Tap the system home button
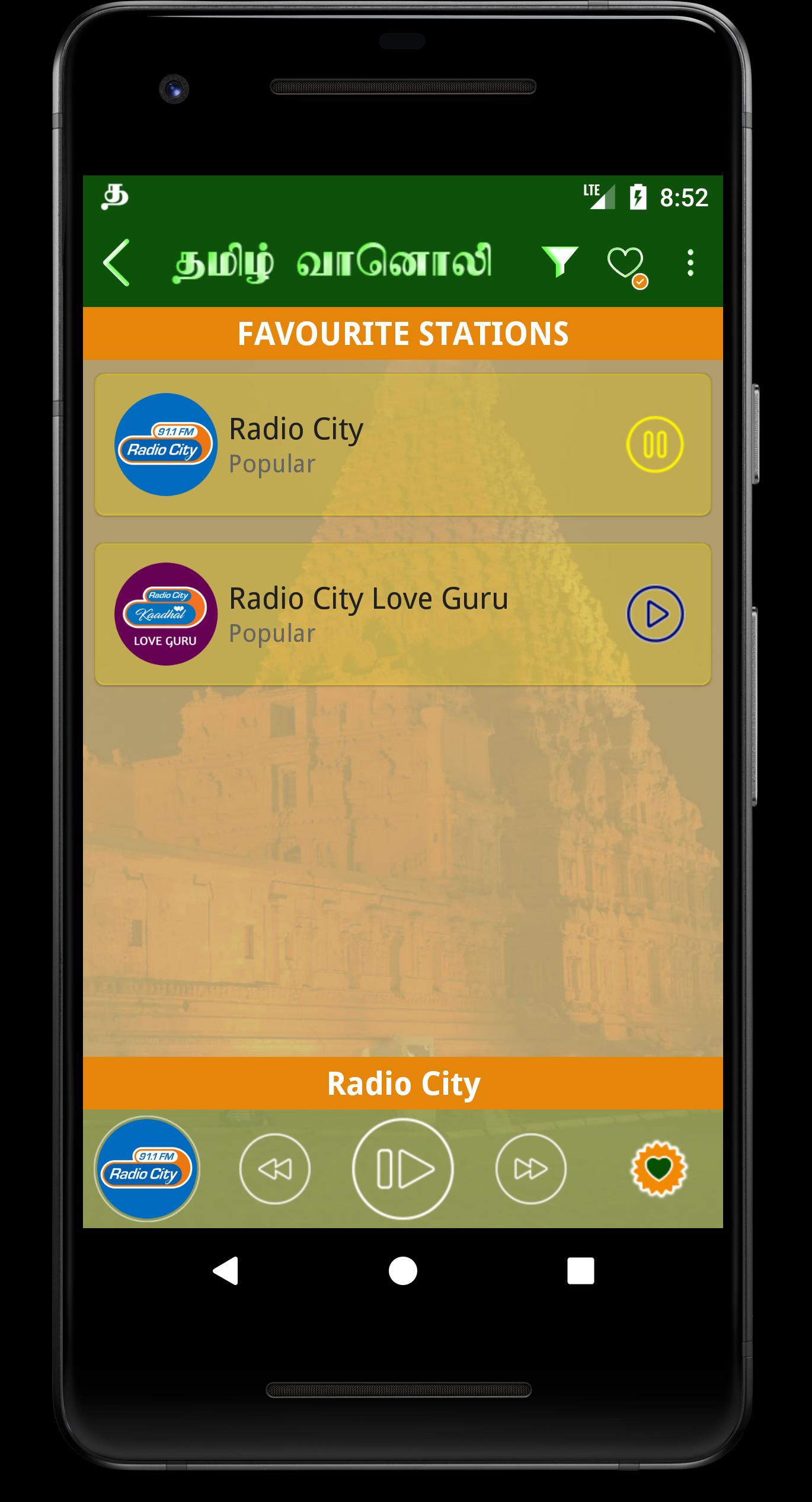812x1502 pixels. (x=403, y=1271)
